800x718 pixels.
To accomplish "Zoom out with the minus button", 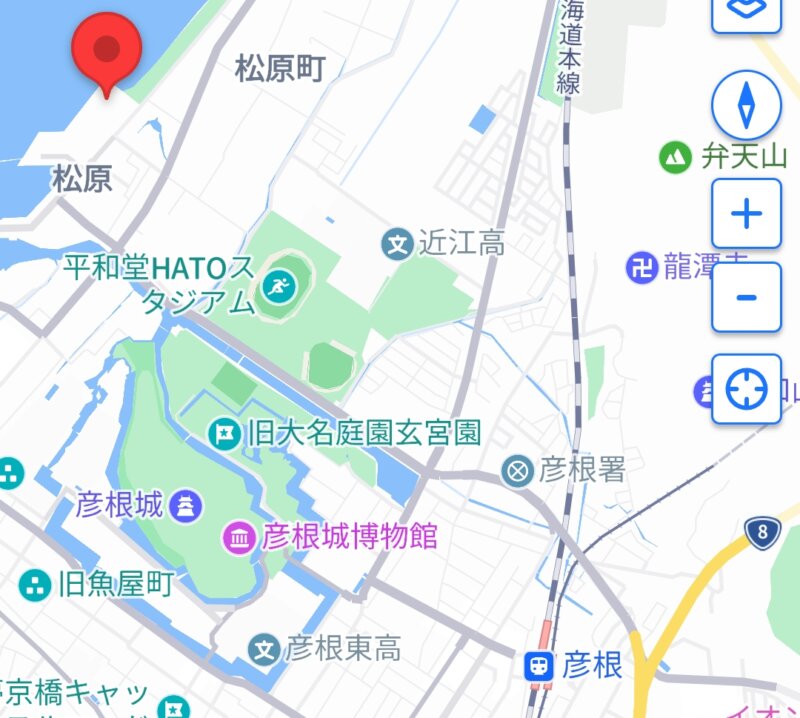I will coord(746,298).
